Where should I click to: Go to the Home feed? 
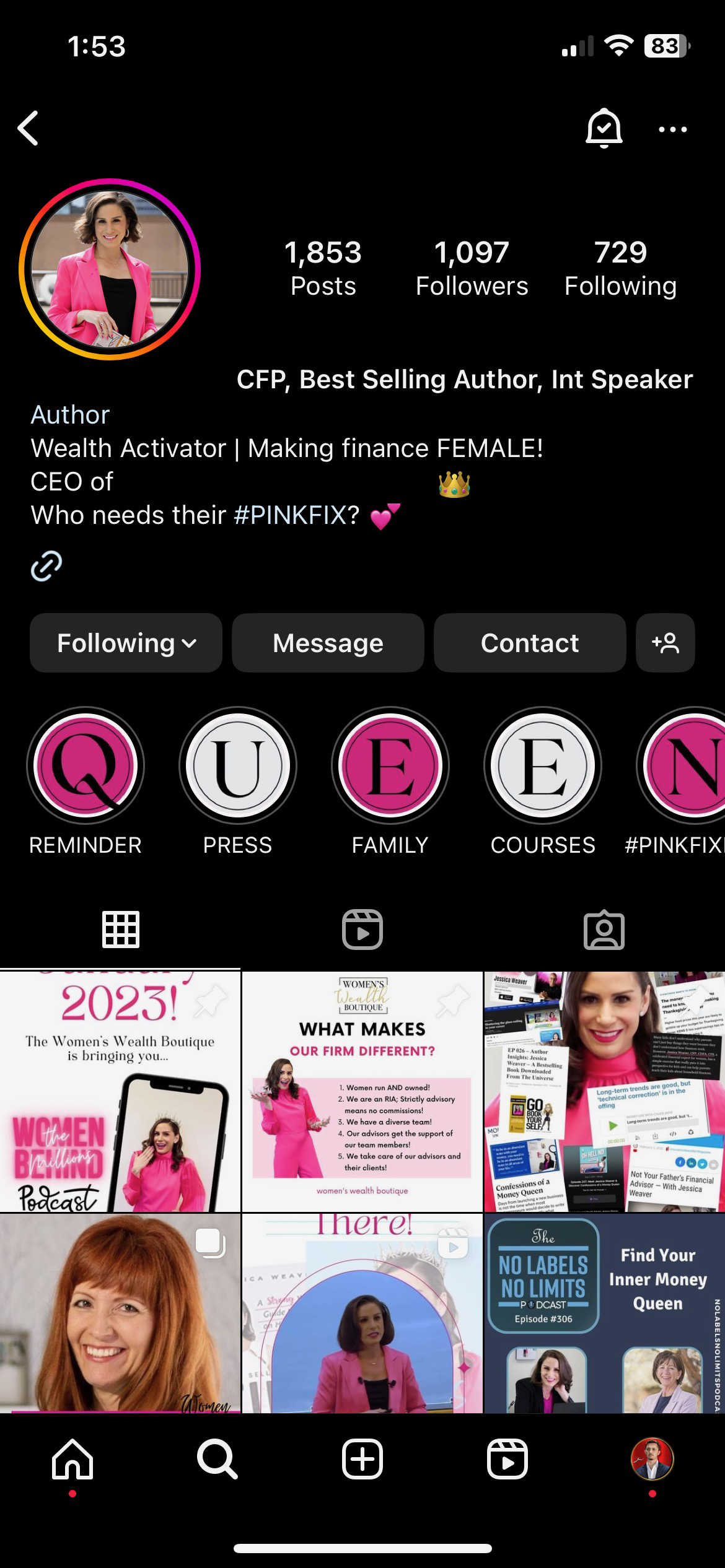click(x=72, y=1459)
